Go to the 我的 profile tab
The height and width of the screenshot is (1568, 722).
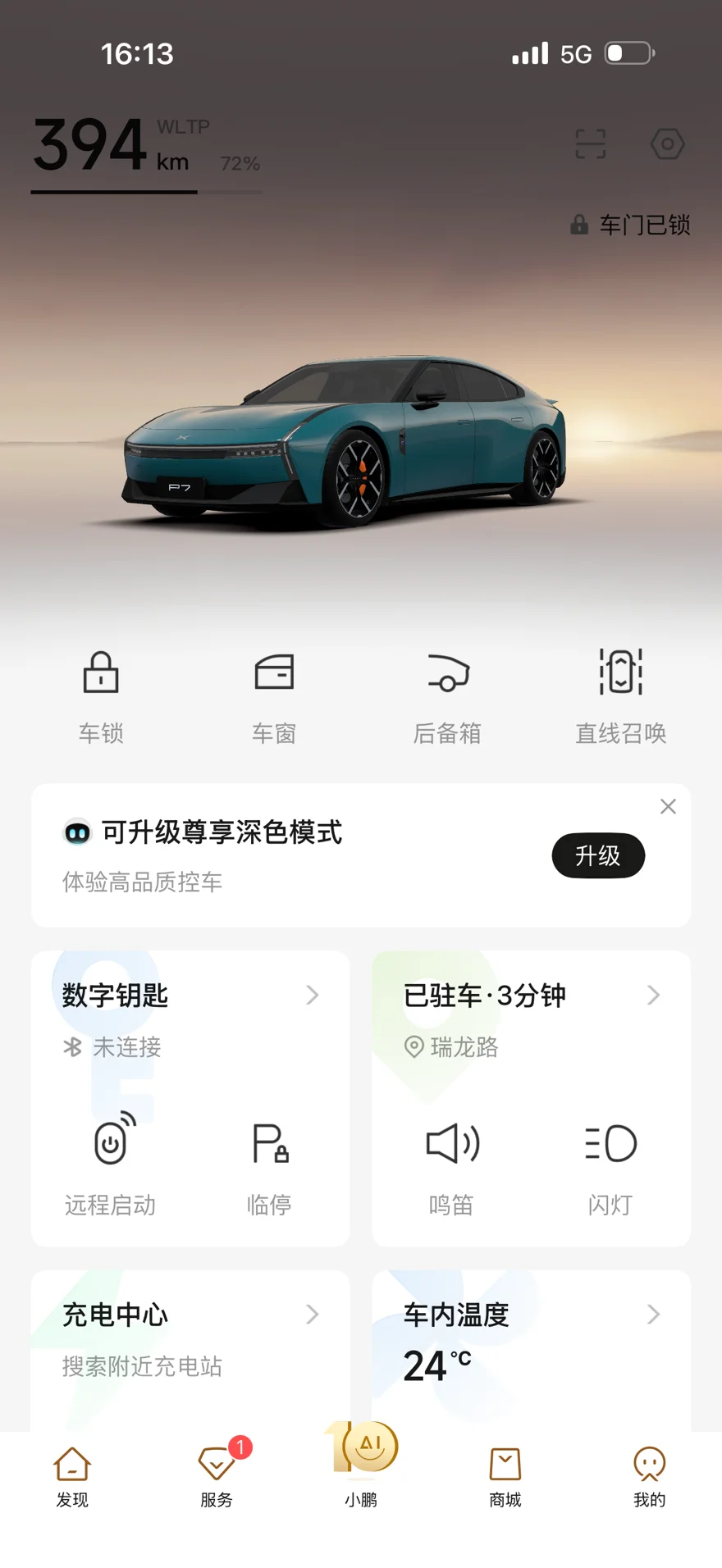click(649, 1476)
